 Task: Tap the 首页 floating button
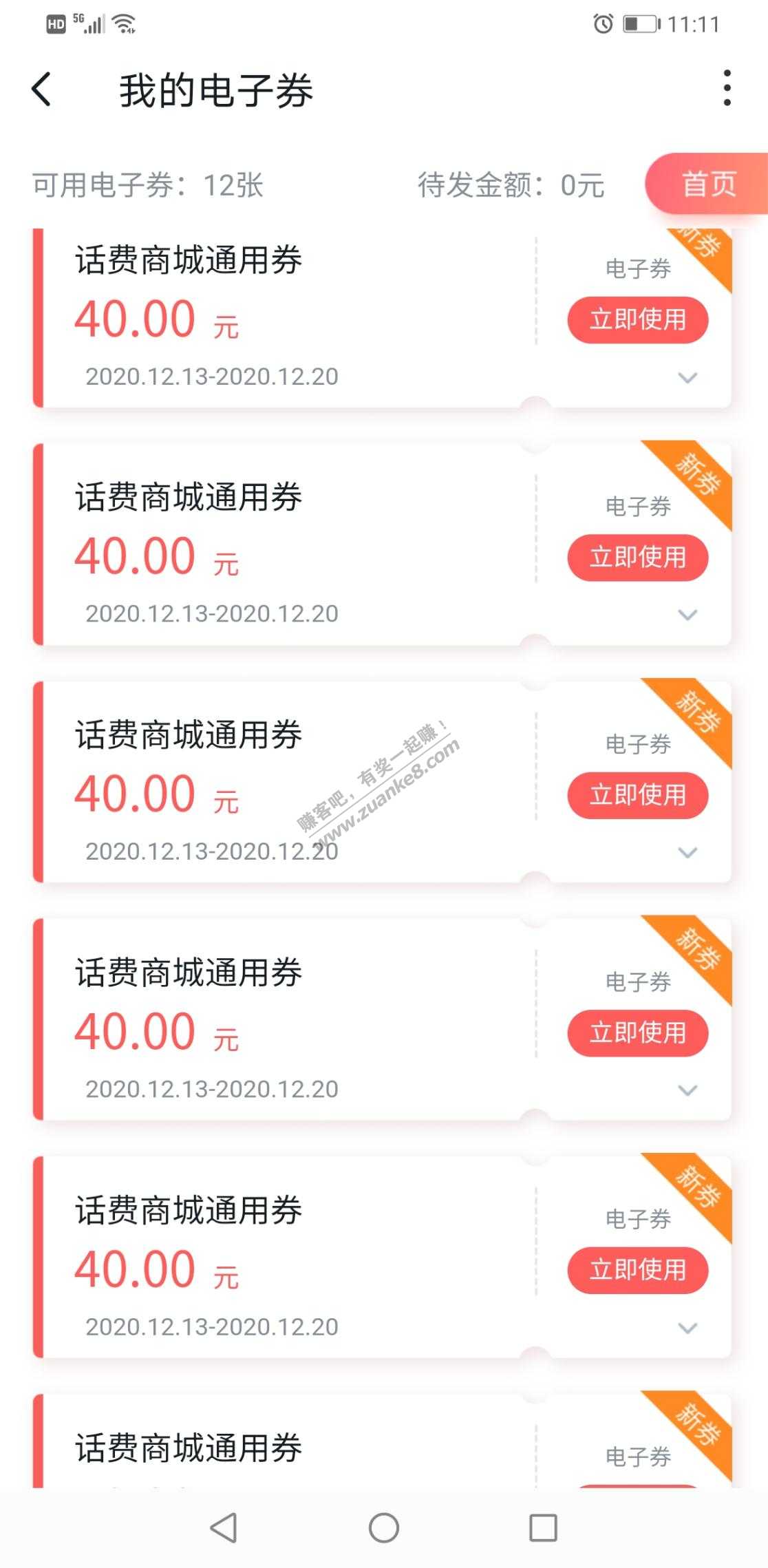point(707,184)
